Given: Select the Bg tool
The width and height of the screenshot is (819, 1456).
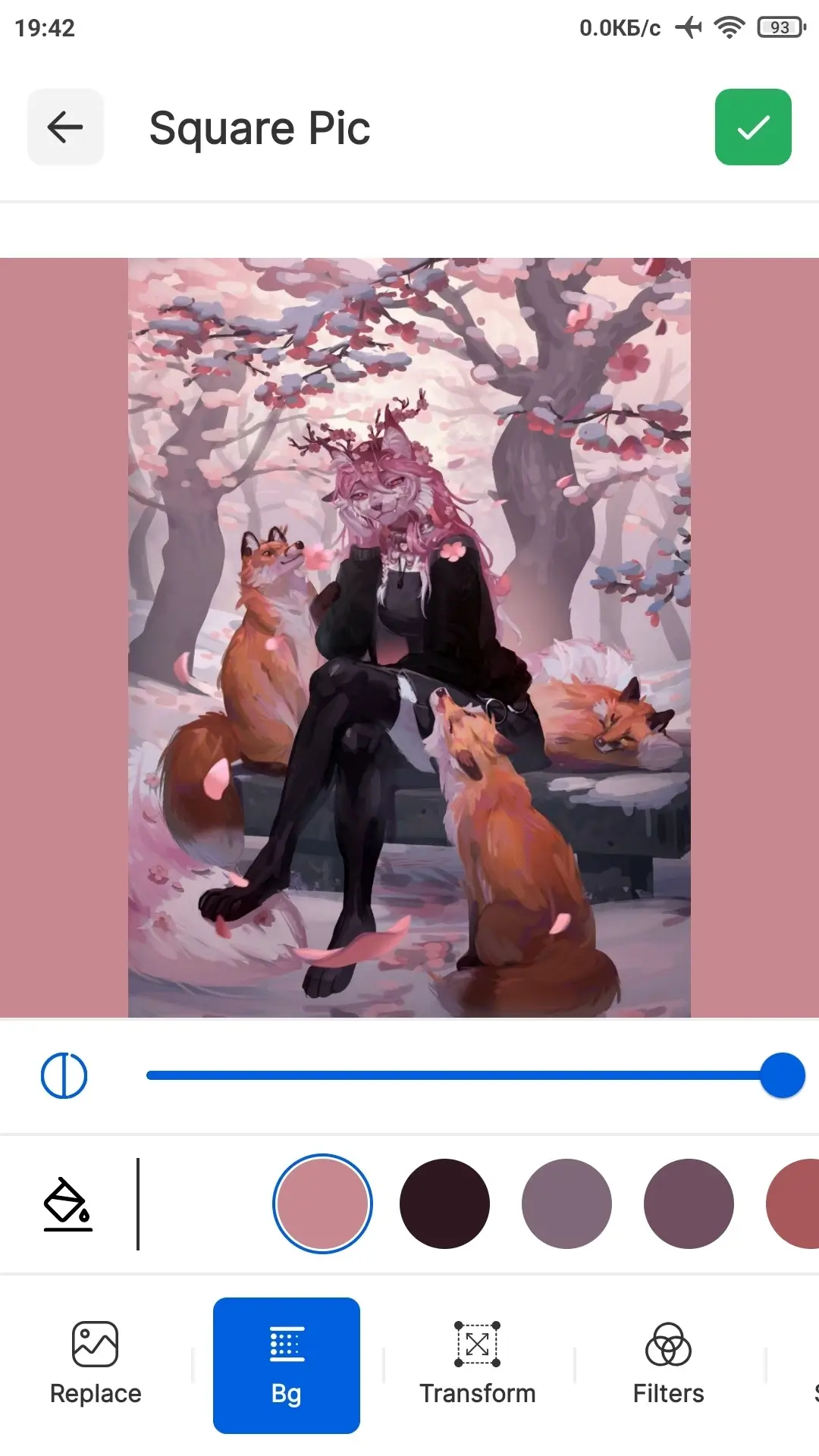Looking at the screenshot, I should coord(287,1365).
